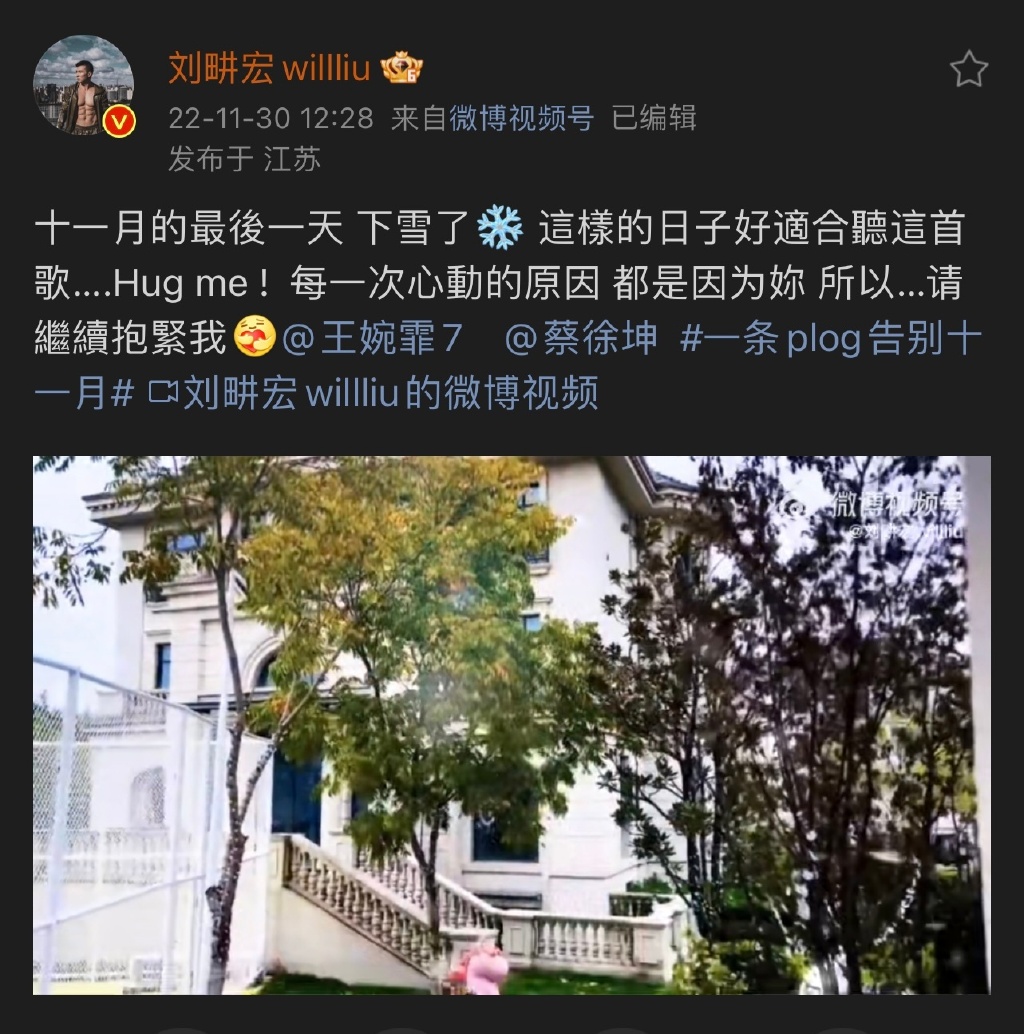Open 刘畊宏's profile avatar
This screenshot has height=1034, width=1024.
click(x=84, y=85)
